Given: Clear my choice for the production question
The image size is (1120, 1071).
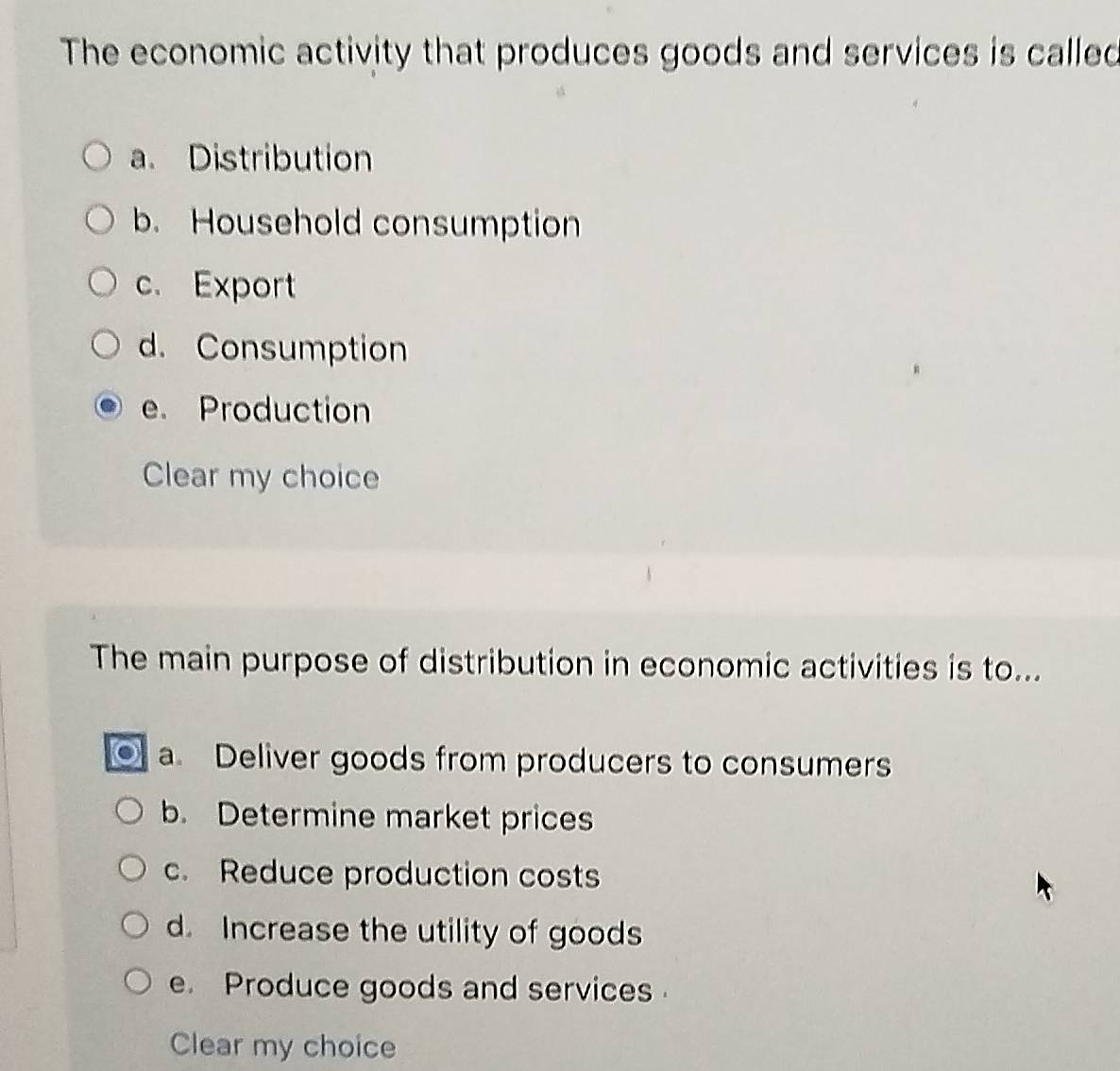Looking at the screenshot, I should pos(261,476).
